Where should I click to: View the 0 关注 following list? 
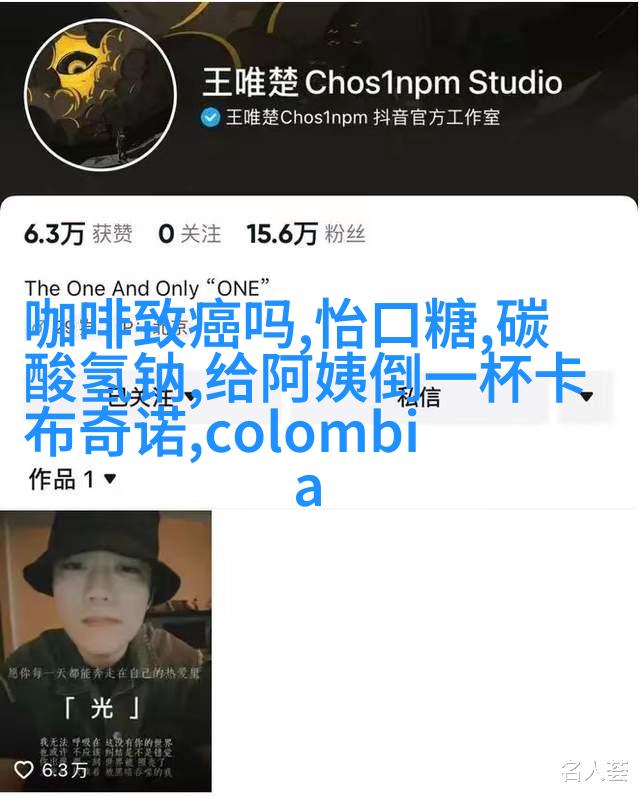[189, 234]
